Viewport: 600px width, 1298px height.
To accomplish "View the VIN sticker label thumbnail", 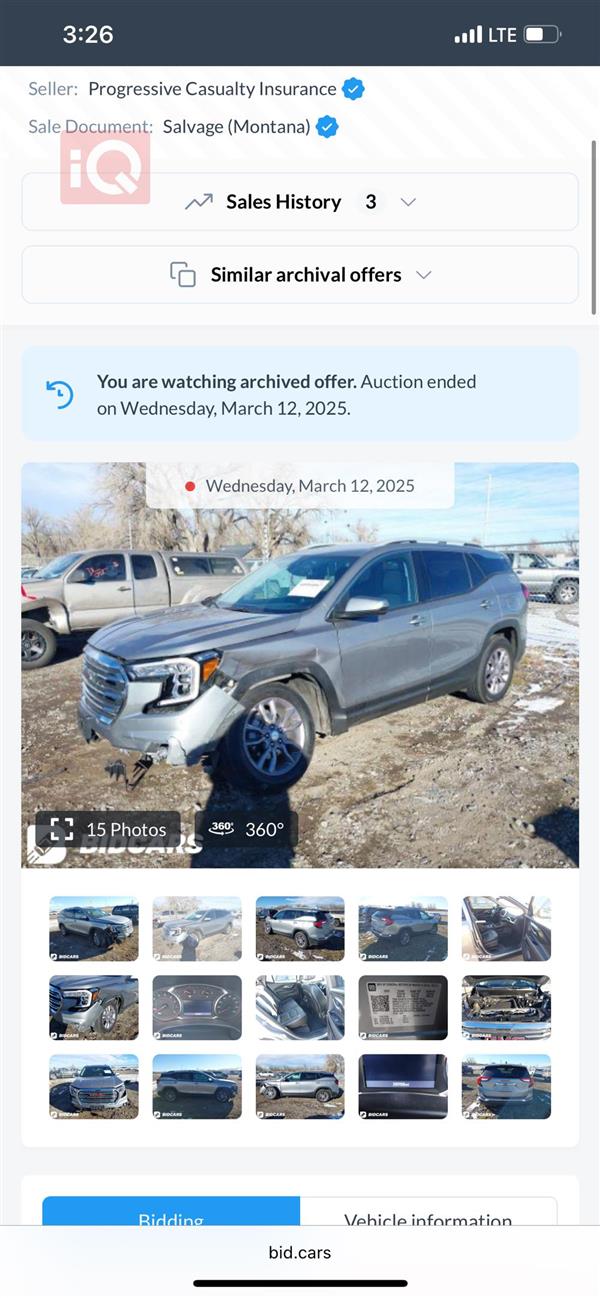I will pos(403,1008).
